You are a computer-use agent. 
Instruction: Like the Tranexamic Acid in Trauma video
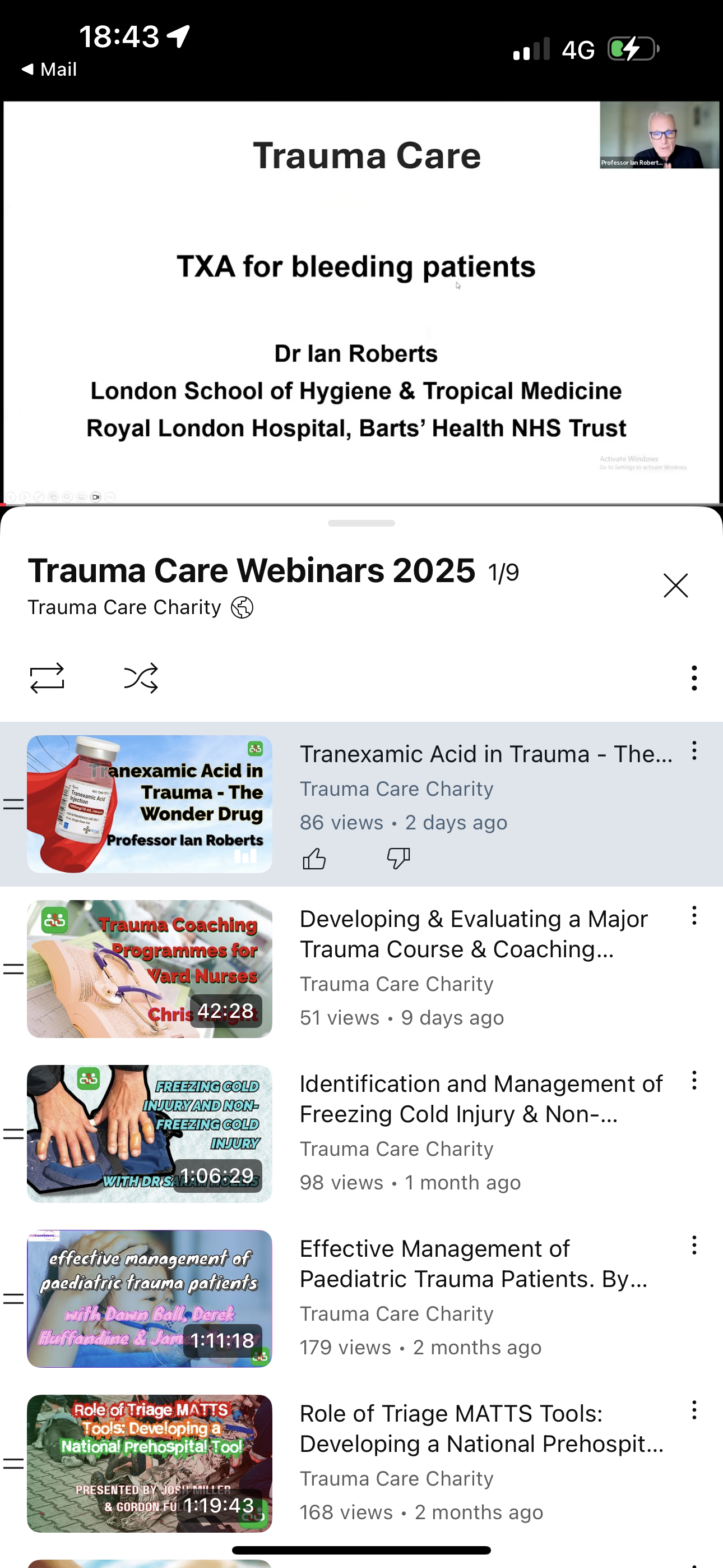click(x=314, y=859)
